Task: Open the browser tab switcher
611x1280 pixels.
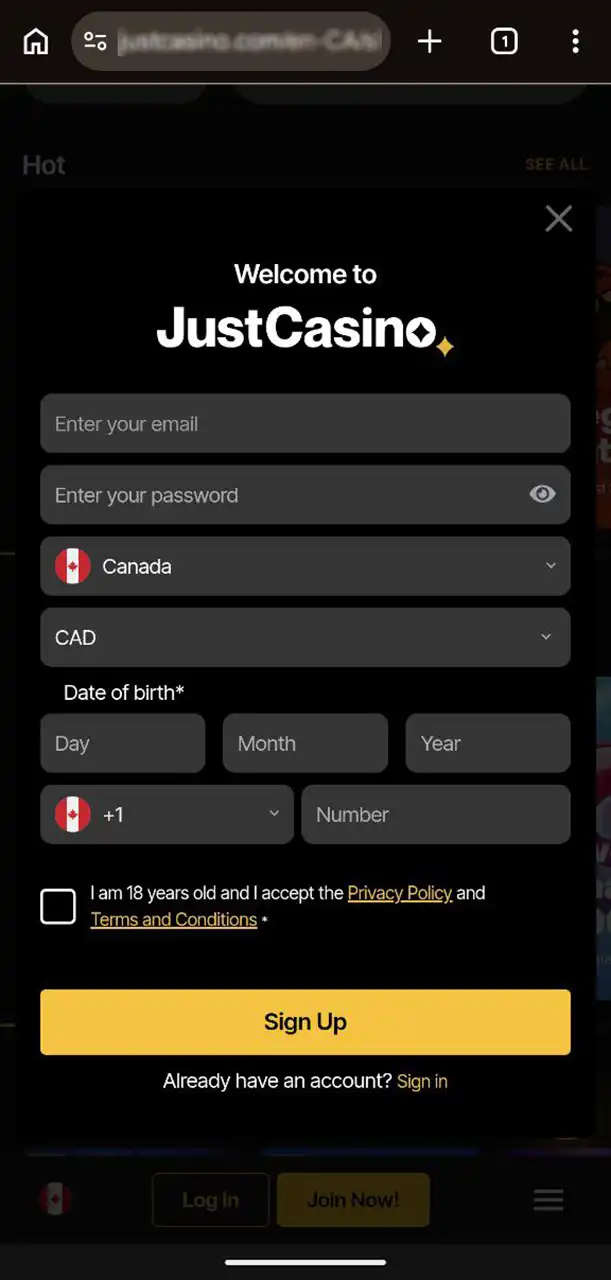Action: point(504,41)
